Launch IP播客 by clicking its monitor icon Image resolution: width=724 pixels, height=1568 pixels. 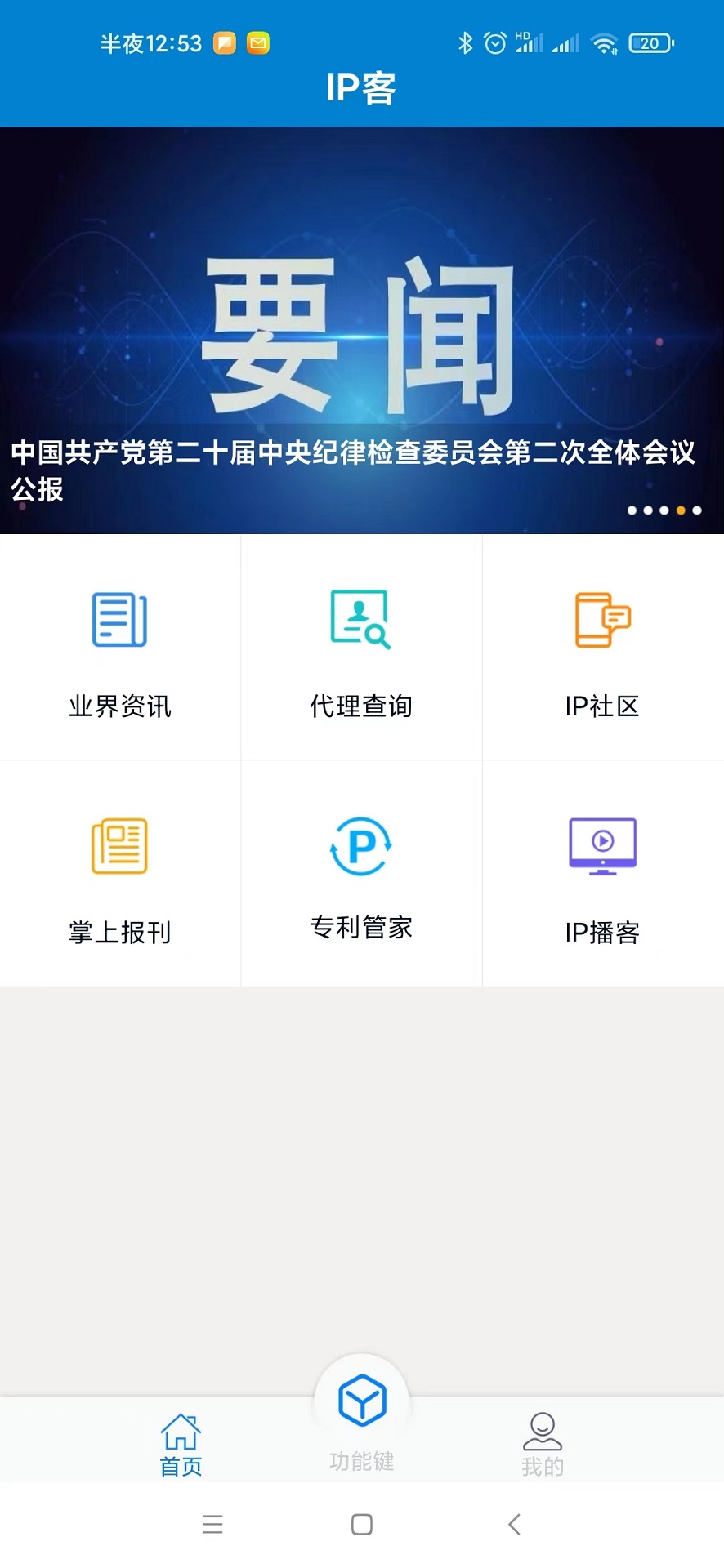[601, 847]
